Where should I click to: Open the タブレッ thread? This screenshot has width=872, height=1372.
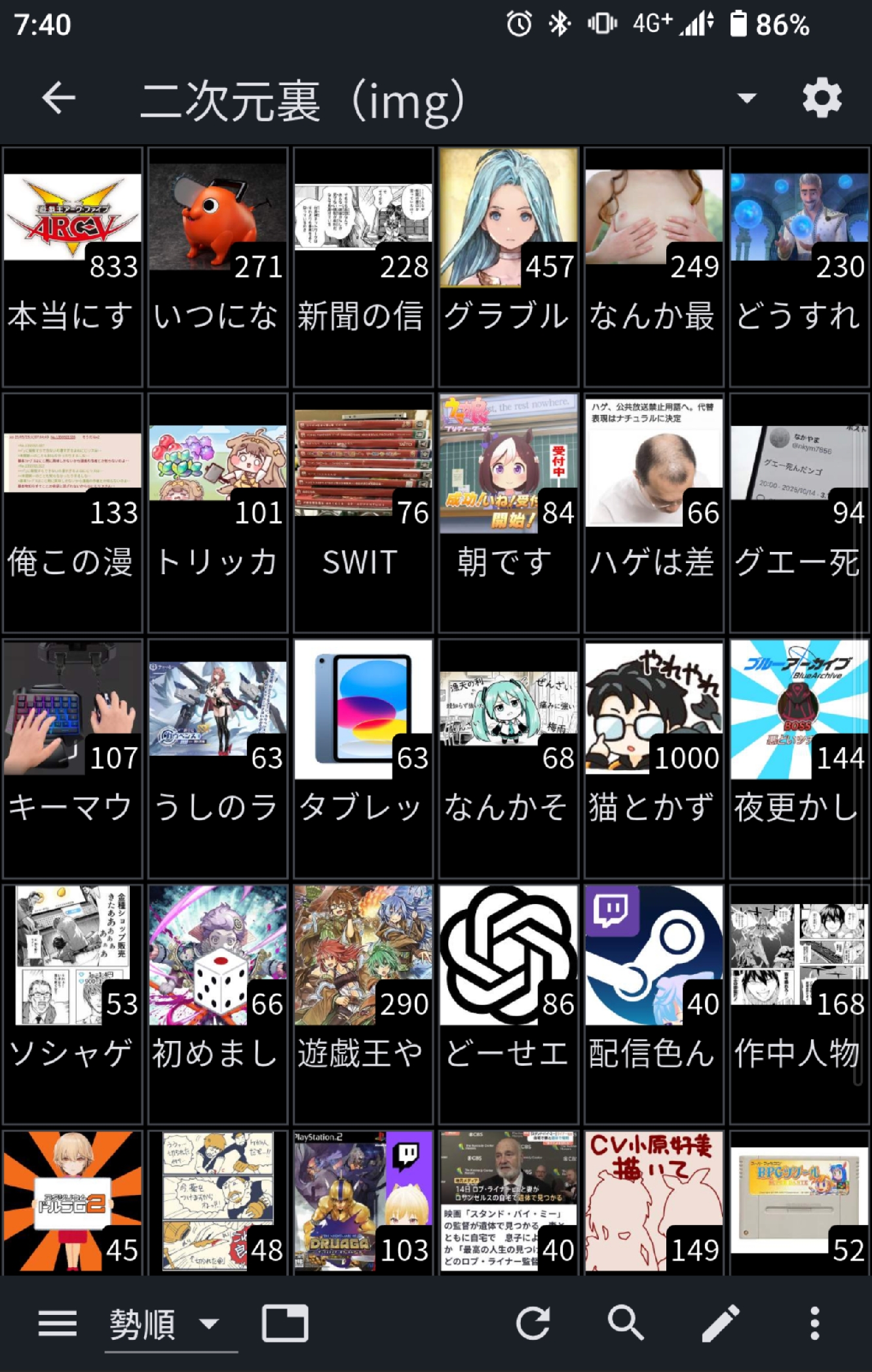point(363,758)
